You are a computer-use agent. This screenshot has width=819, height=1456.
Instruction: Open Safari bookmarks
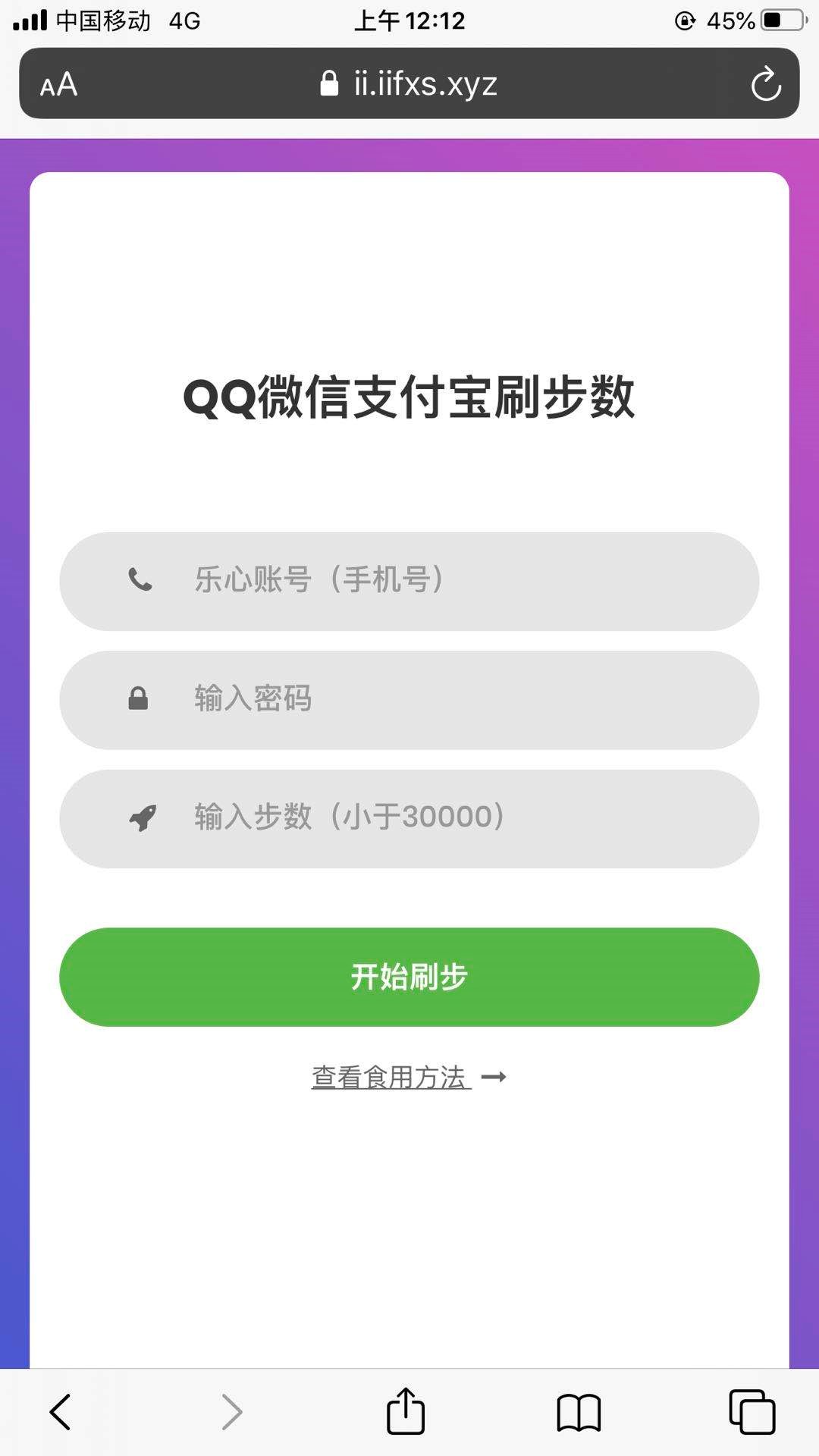[x=579, y=1413]
